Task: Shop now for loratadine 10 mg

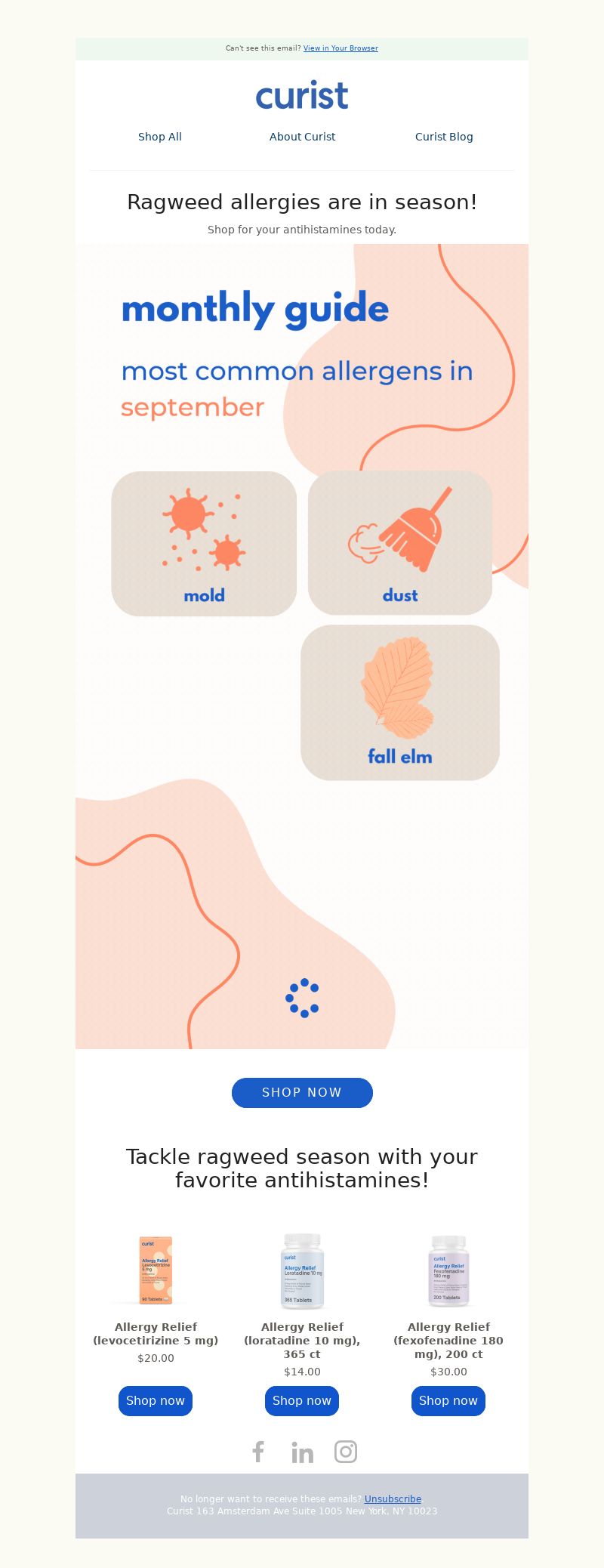Action: [302, 1401]
